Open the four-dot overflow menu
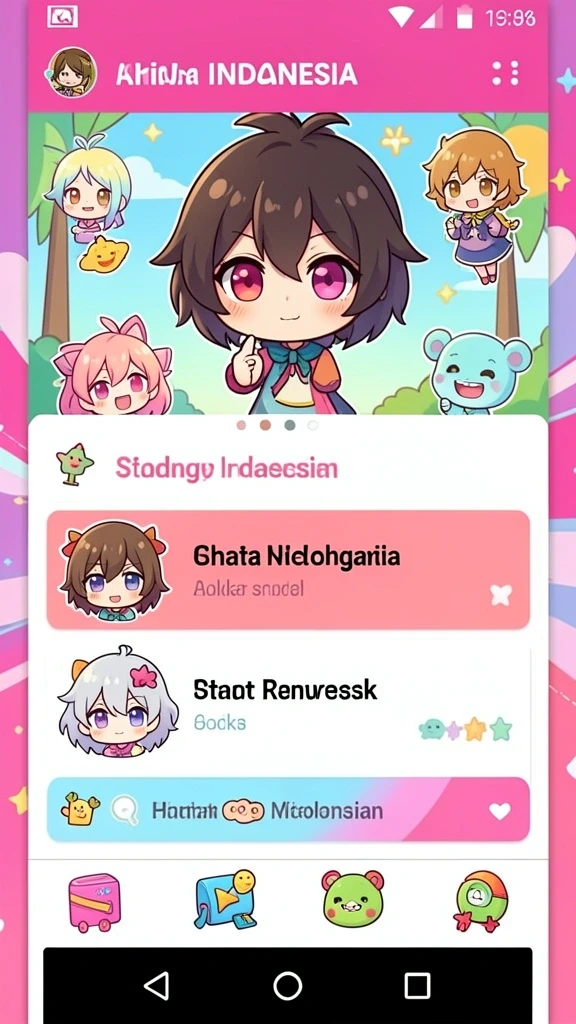576x1024 pixels. click(505, 73)
